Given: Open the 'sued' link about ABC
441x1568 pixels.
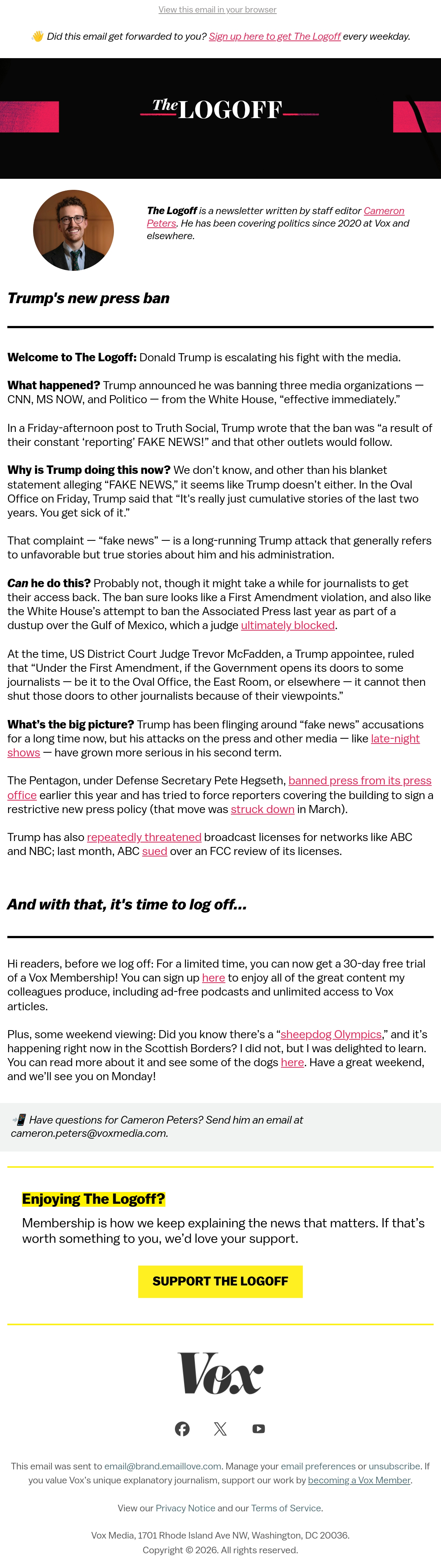Looking at the screenshot, I should tap(154, 851).
